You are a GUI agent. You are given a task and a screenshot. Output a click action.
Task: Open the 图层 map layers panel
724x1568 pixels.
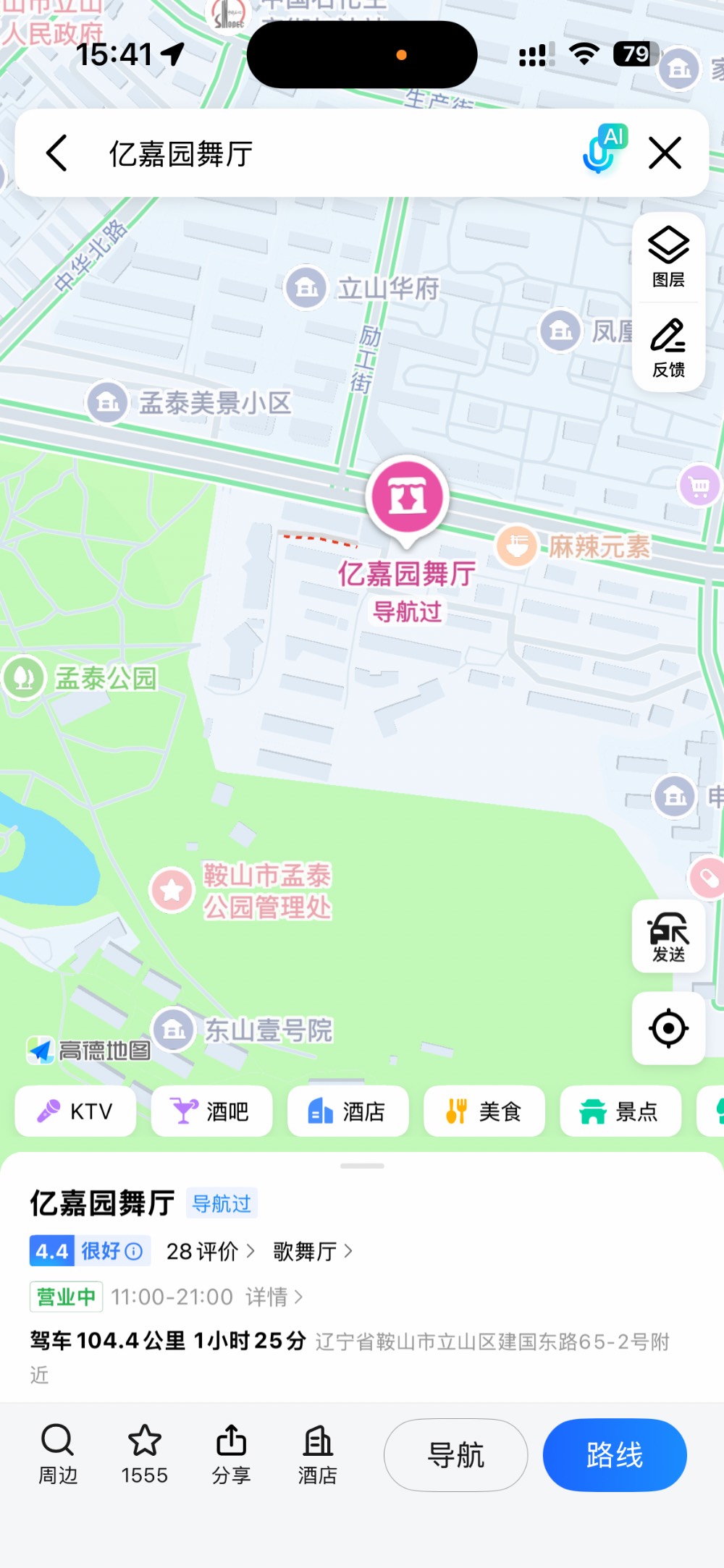(668, 258)
